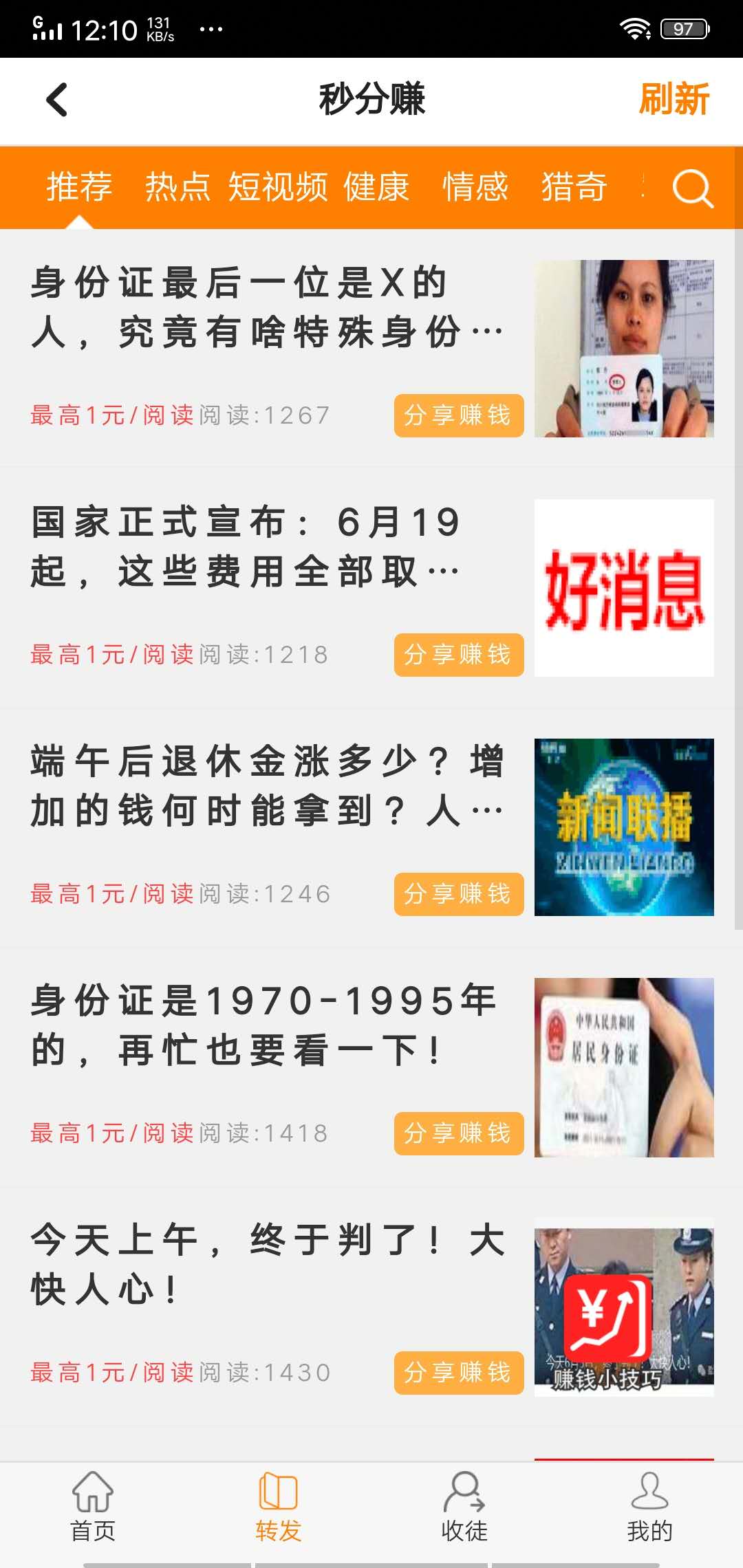The image size is (743, 1568).
Task: Tap the battery indicator showing 97
Action: (x=684, y=28)
